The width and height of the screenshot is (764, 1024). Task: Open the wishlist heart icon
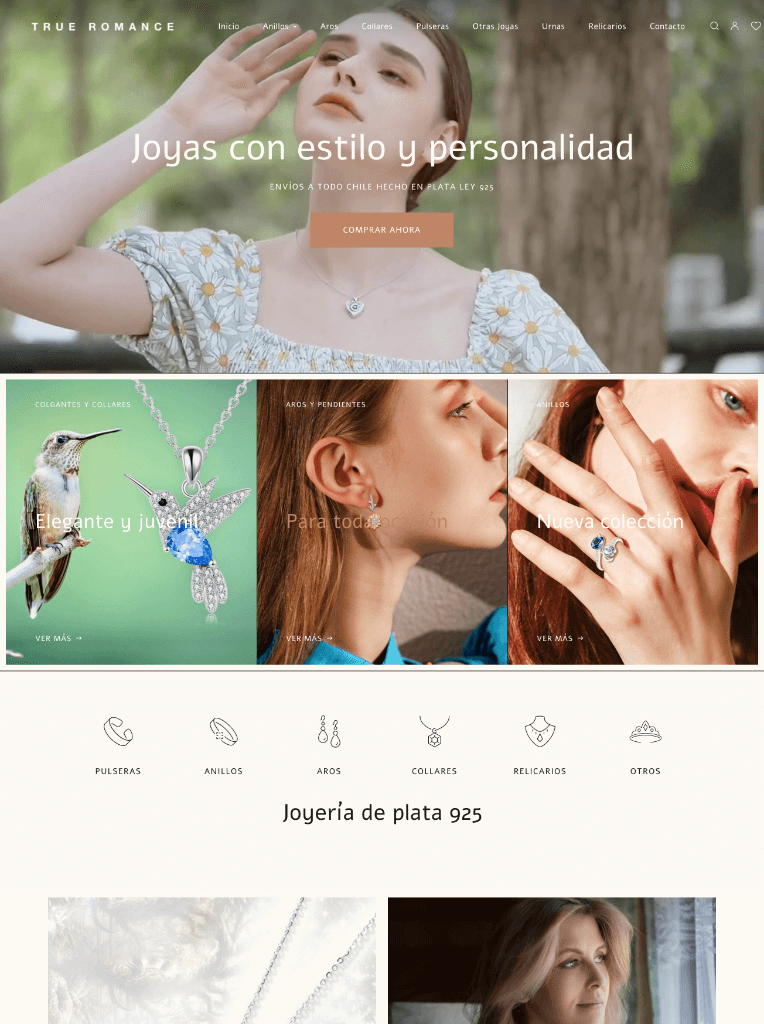[x=755, y=26]
